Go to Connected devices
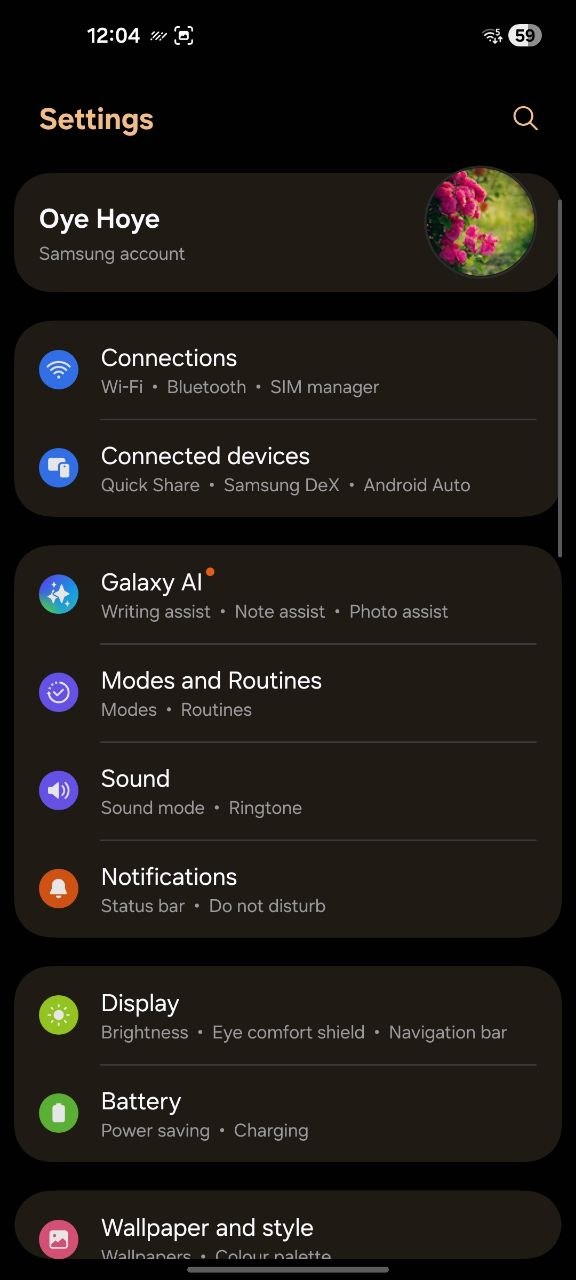 pyautogui.click(x=288, y=468)
